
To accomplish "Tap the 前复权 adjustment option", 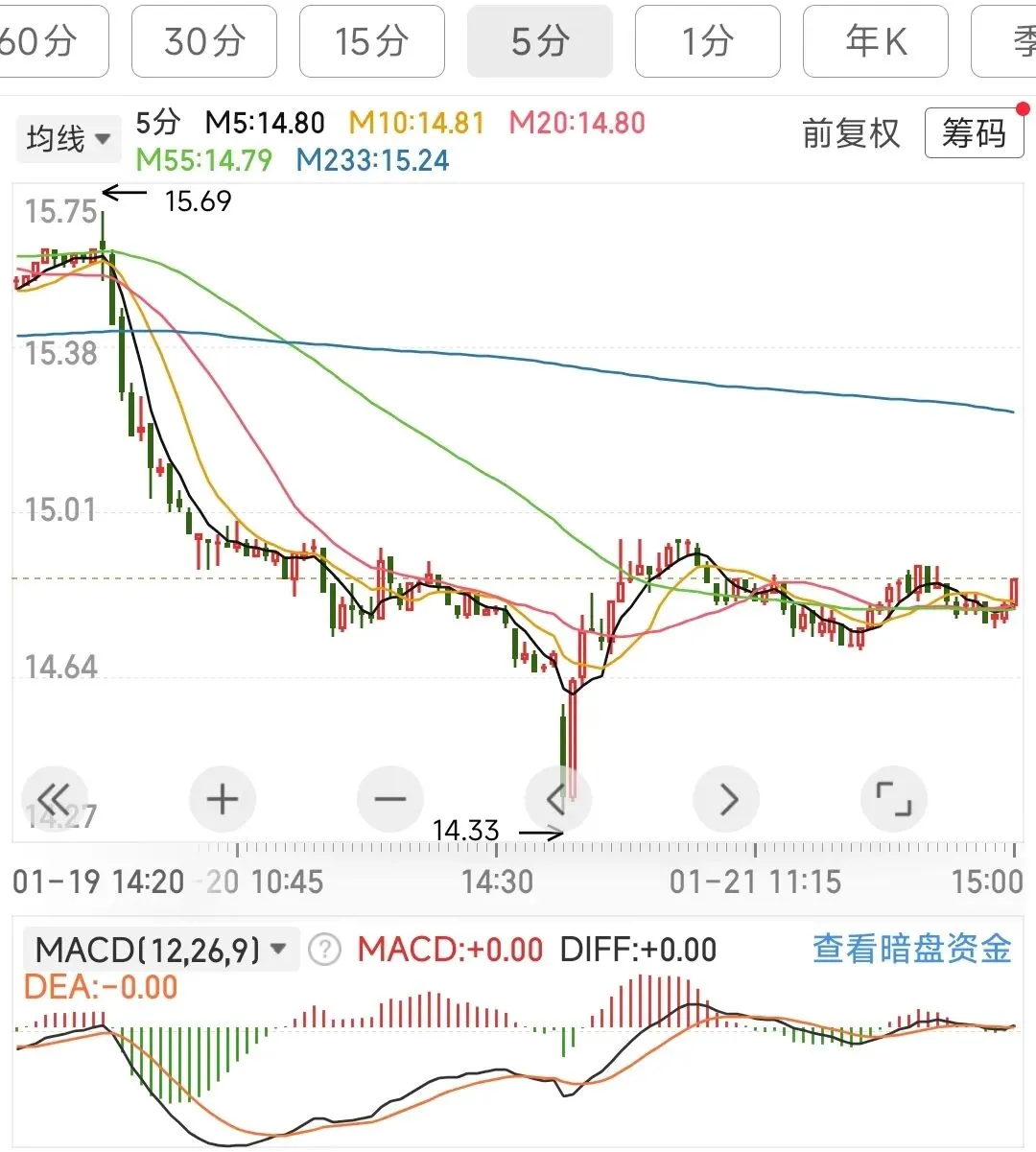I will [x=851, y=133].
